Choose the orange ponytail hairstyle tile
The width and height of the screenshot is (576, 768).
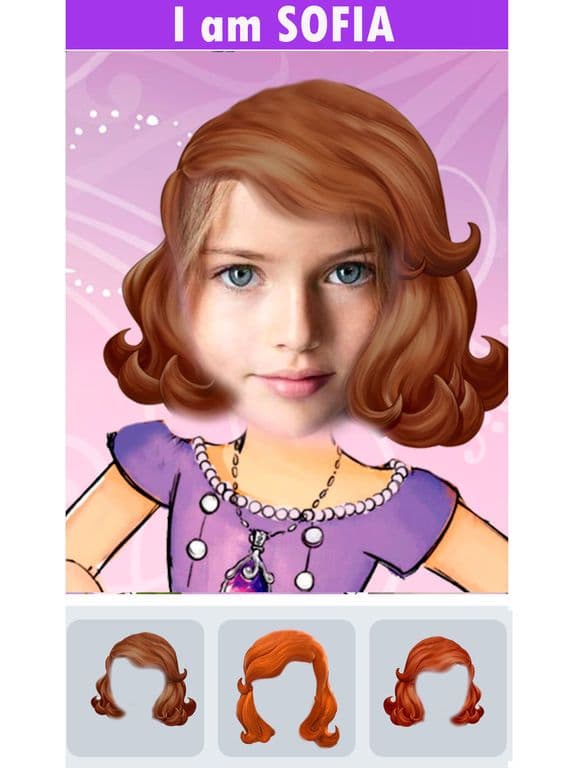(x=287, y=688)
